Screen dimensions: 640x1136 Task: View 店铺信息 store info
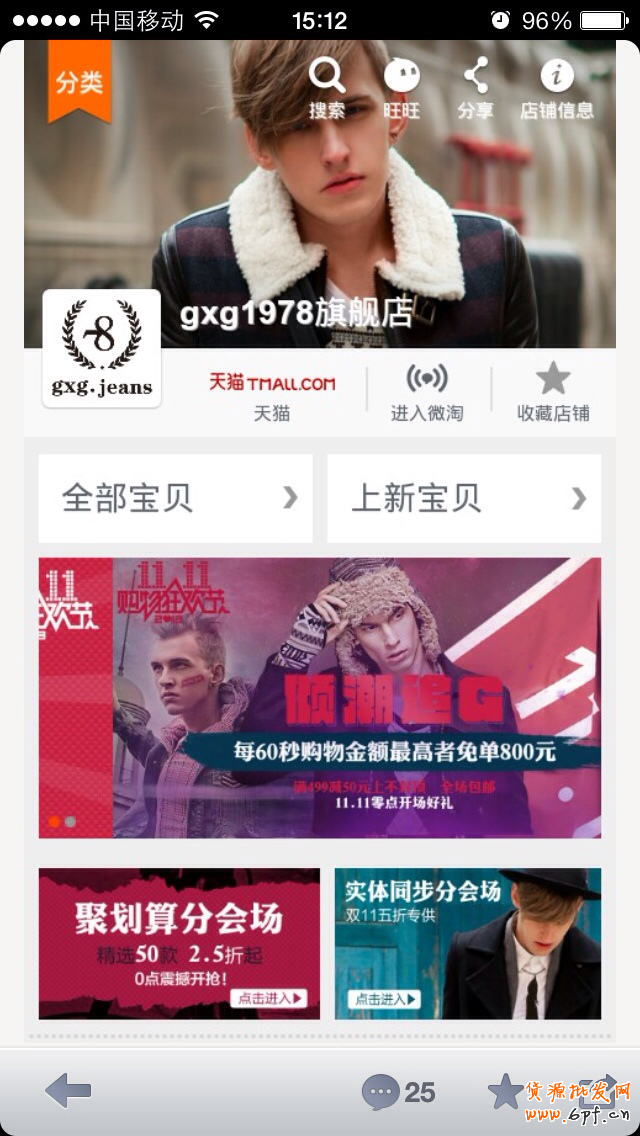coord(557,87)
